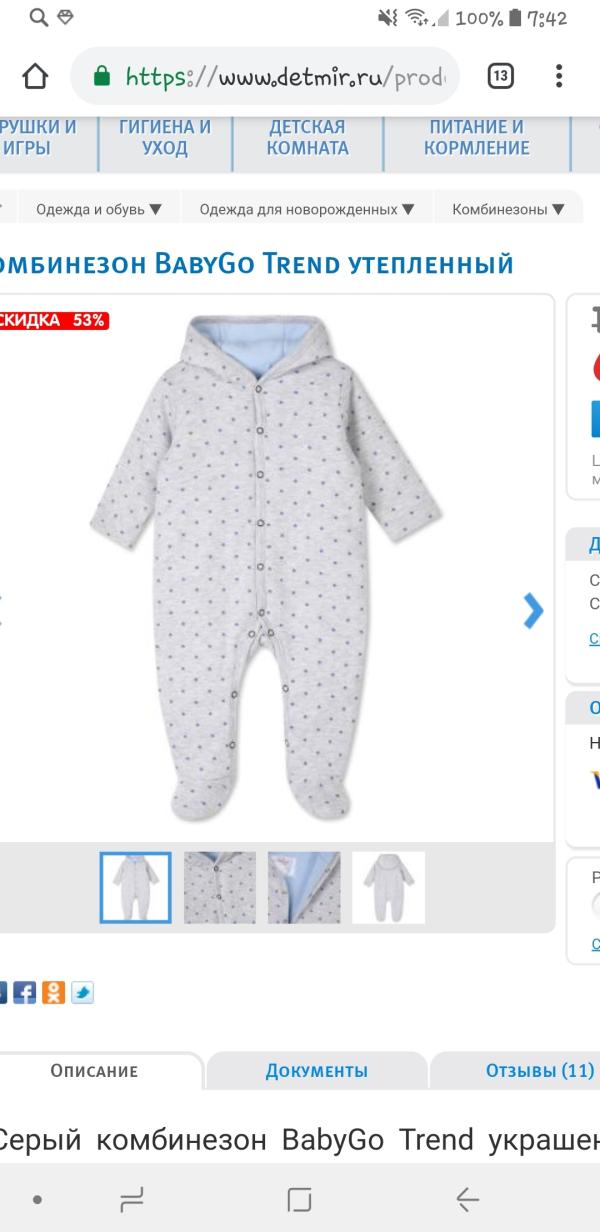Viewport: 600px width, 1232px height.
Task: View the close-up button placket thumbnail
Action: [x=220, y=888]
